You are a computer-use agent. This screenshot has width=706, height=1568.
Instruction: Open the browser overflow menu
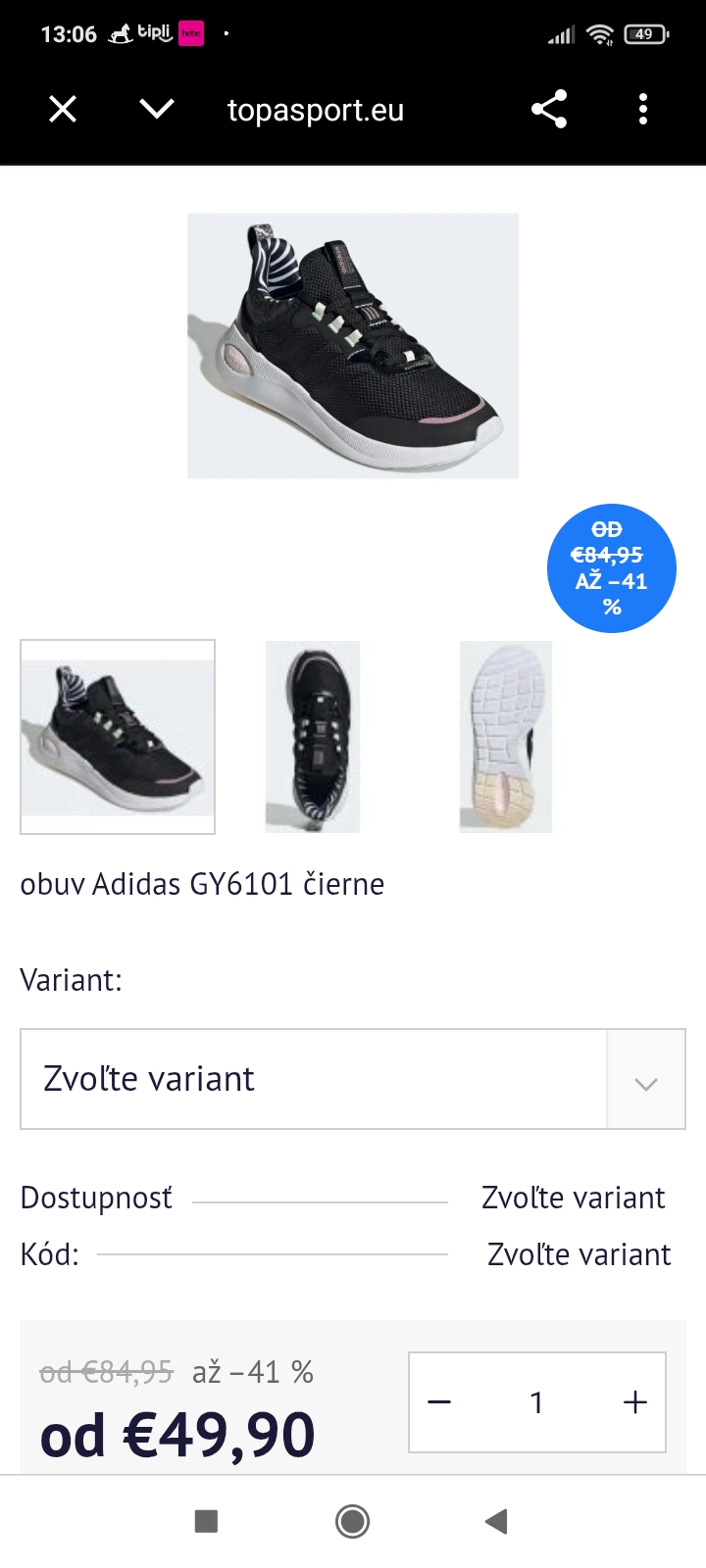pyautogui.click(x=643, y=109)
